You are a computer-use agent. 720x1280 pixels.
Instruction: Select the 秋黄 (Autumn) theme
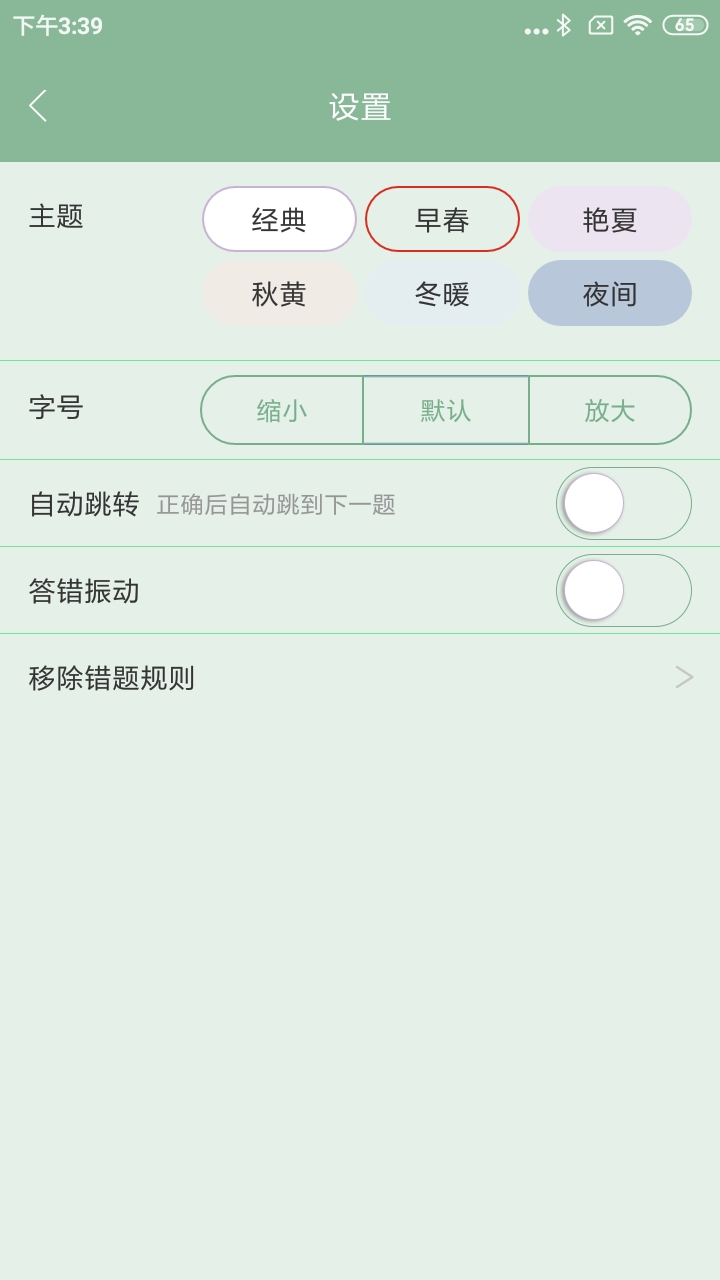pyautogui.click(x=280, y=293)
